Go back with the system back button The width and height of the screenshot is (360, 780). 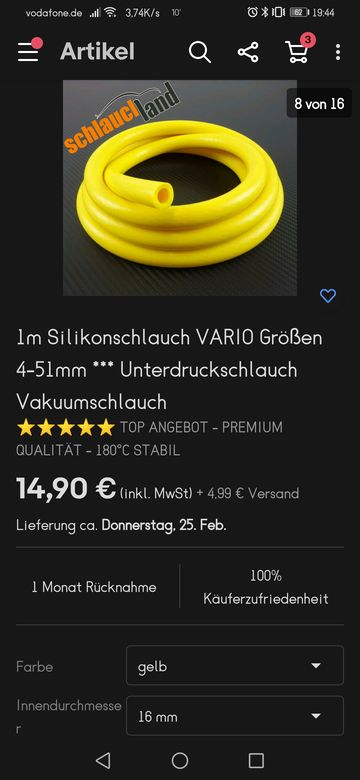pos(103,760)
